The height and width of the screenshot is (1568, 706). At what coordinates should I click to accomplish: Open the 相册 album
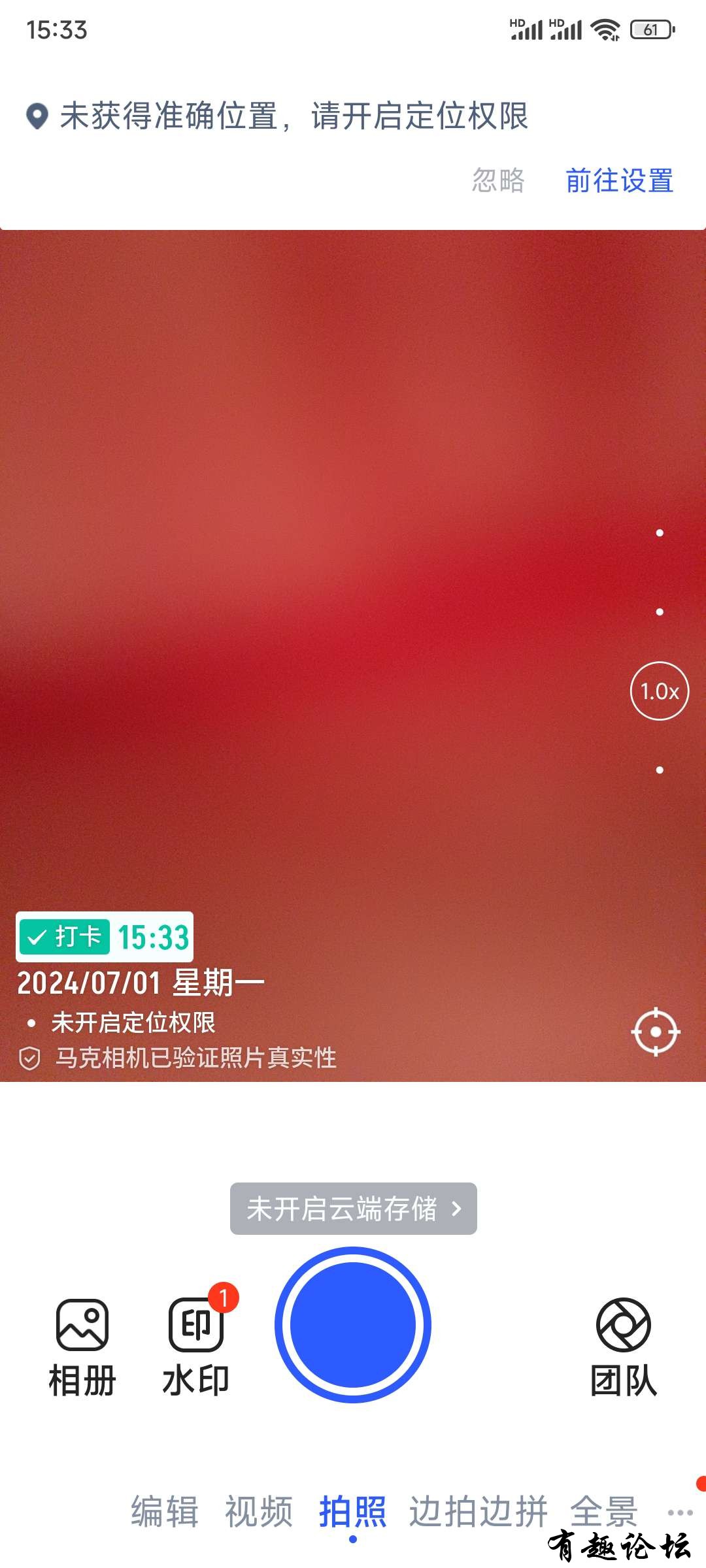(x=82, y=1346)
